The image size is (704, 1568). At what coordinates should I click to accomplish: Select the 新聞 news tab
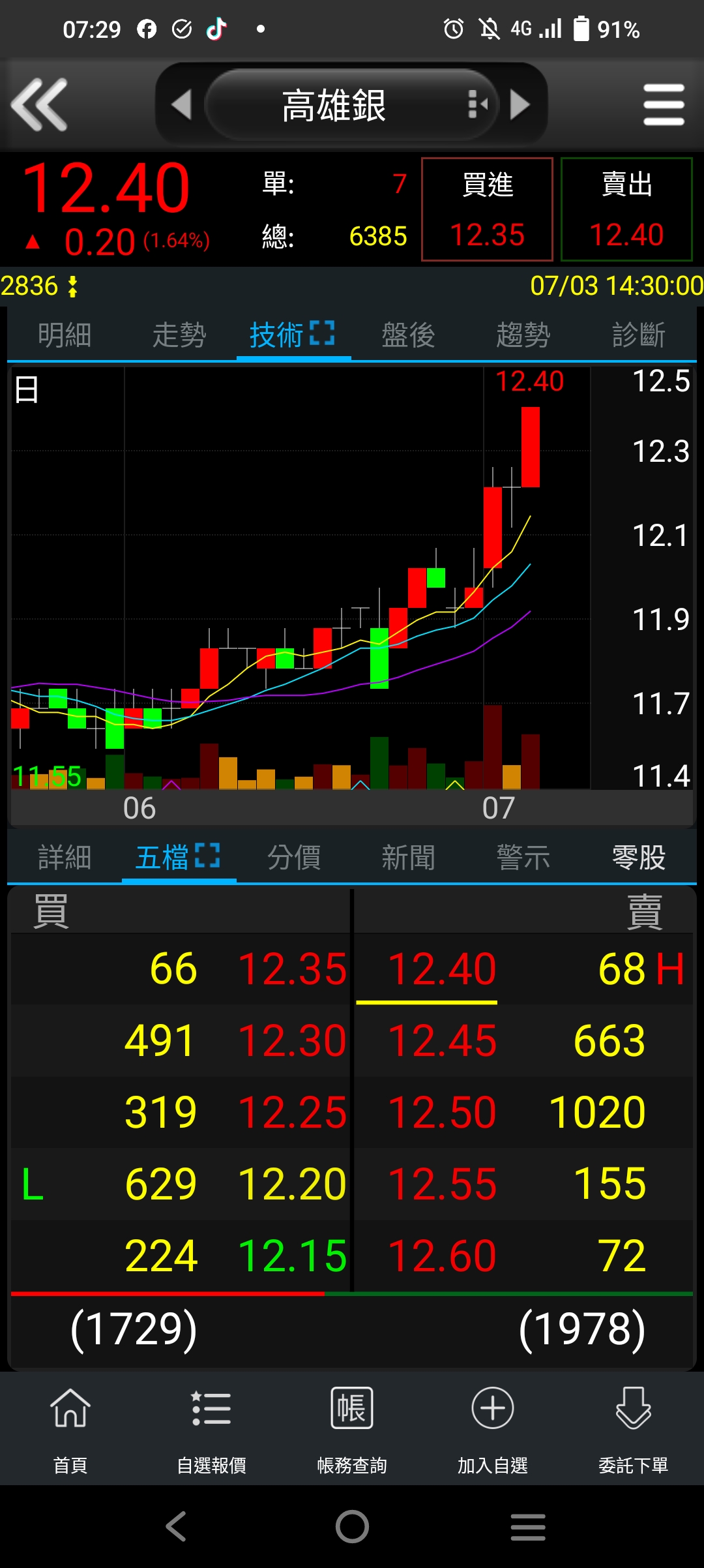pos(407,858)
